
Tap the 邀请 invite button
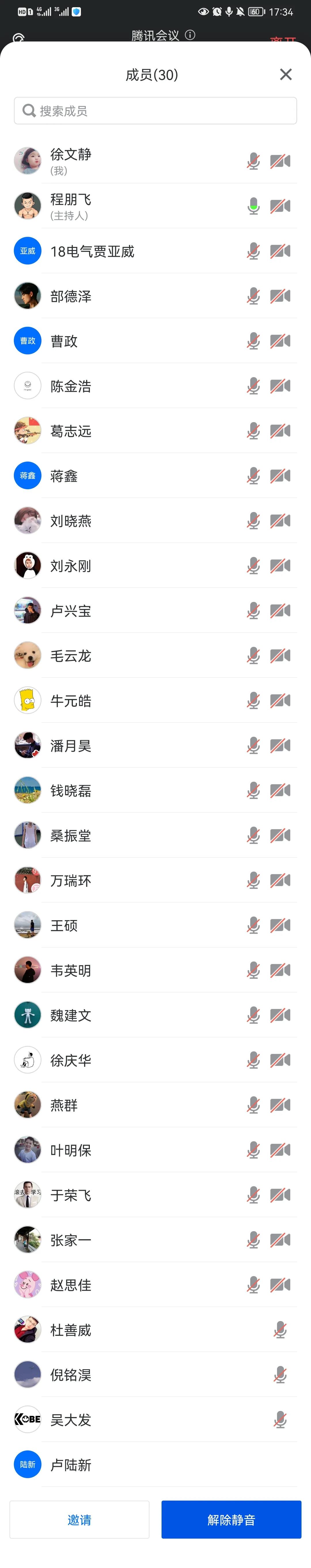pos(79,1519)
